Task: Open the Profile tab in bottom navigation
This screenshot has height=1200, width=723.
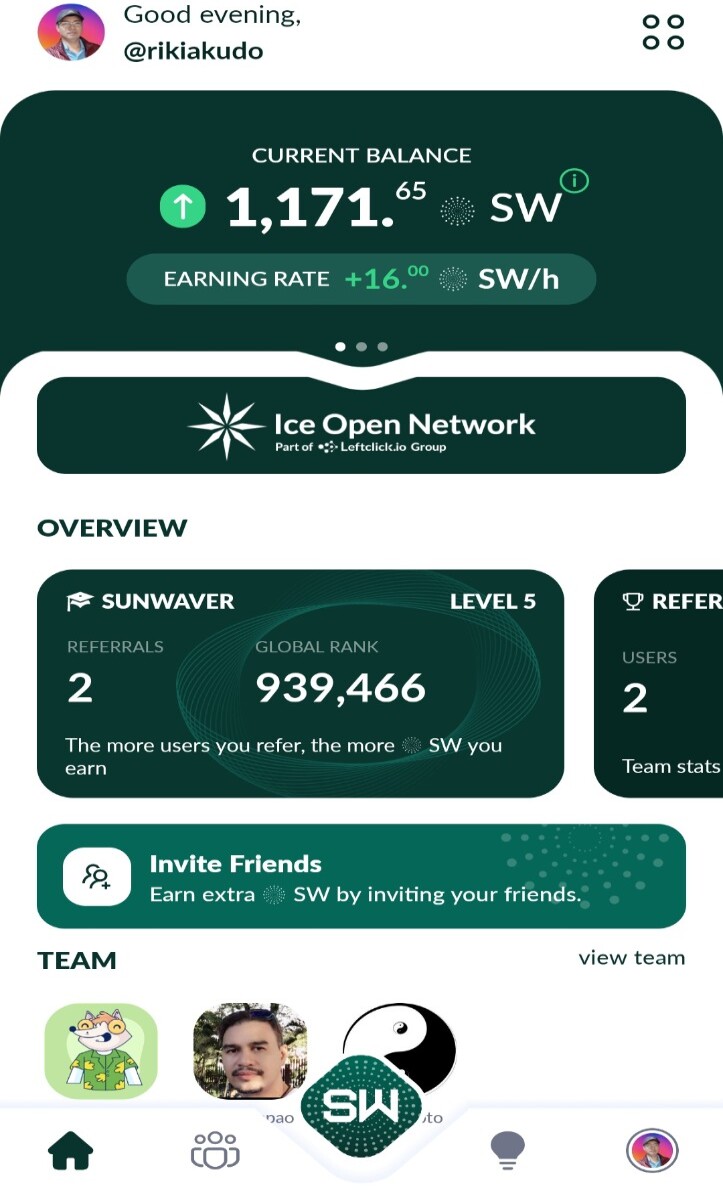Action: (652, 1151)
